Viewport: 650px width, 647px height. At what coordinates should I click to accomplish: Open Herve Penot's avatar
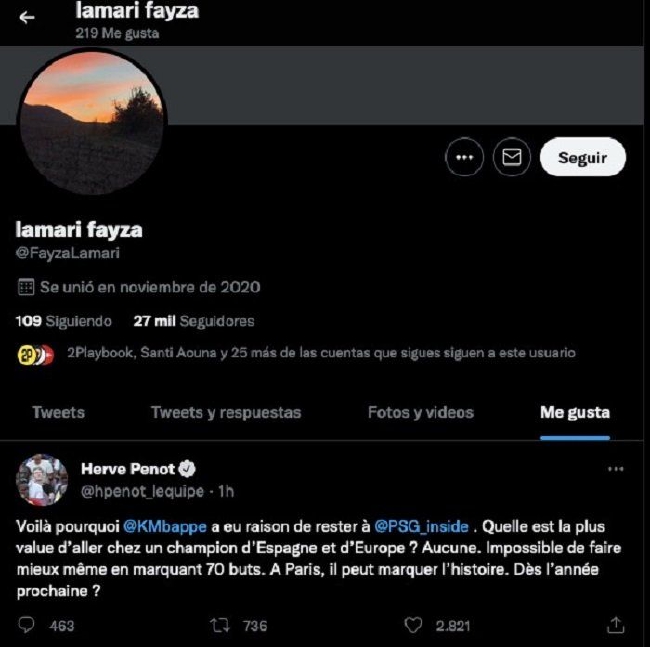pyautogui.click(x=42, y=480)
